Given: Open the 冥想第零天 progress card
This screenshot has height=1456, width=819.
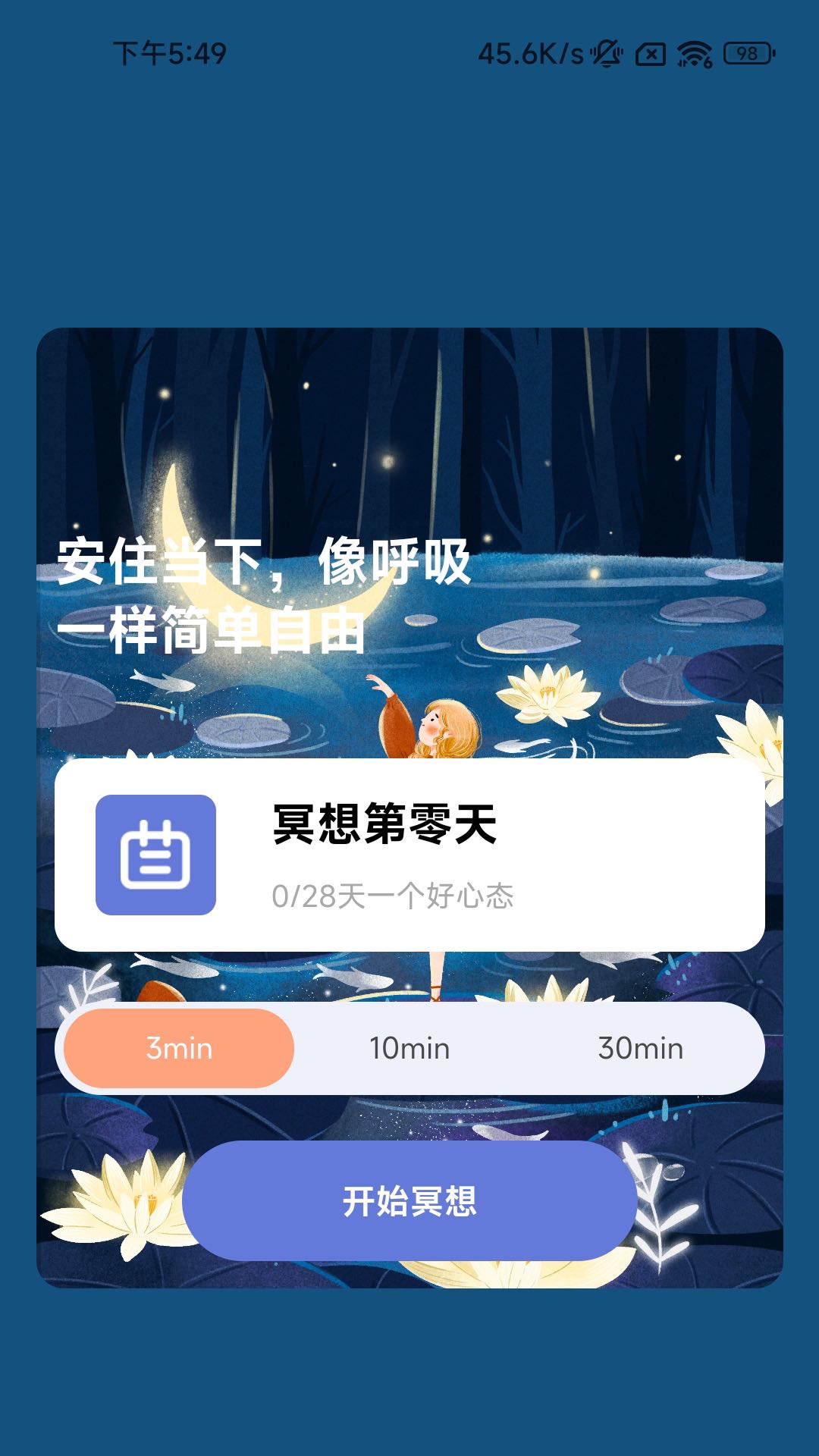Looking at the screenshot, I should tap(409, 857).
